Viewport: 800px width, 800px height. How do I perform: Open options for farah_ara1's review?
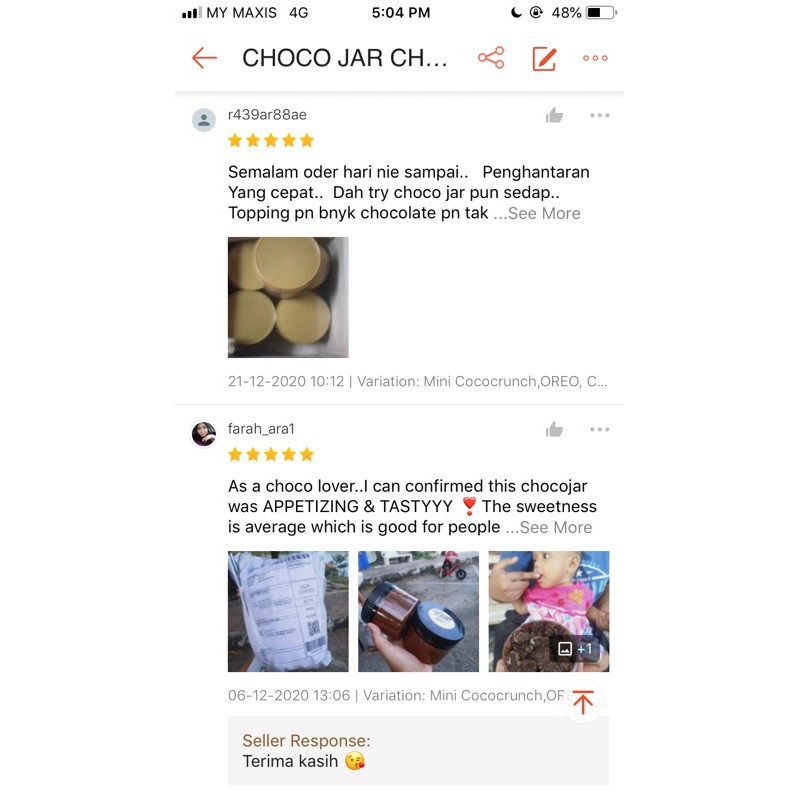click(599, 429)
